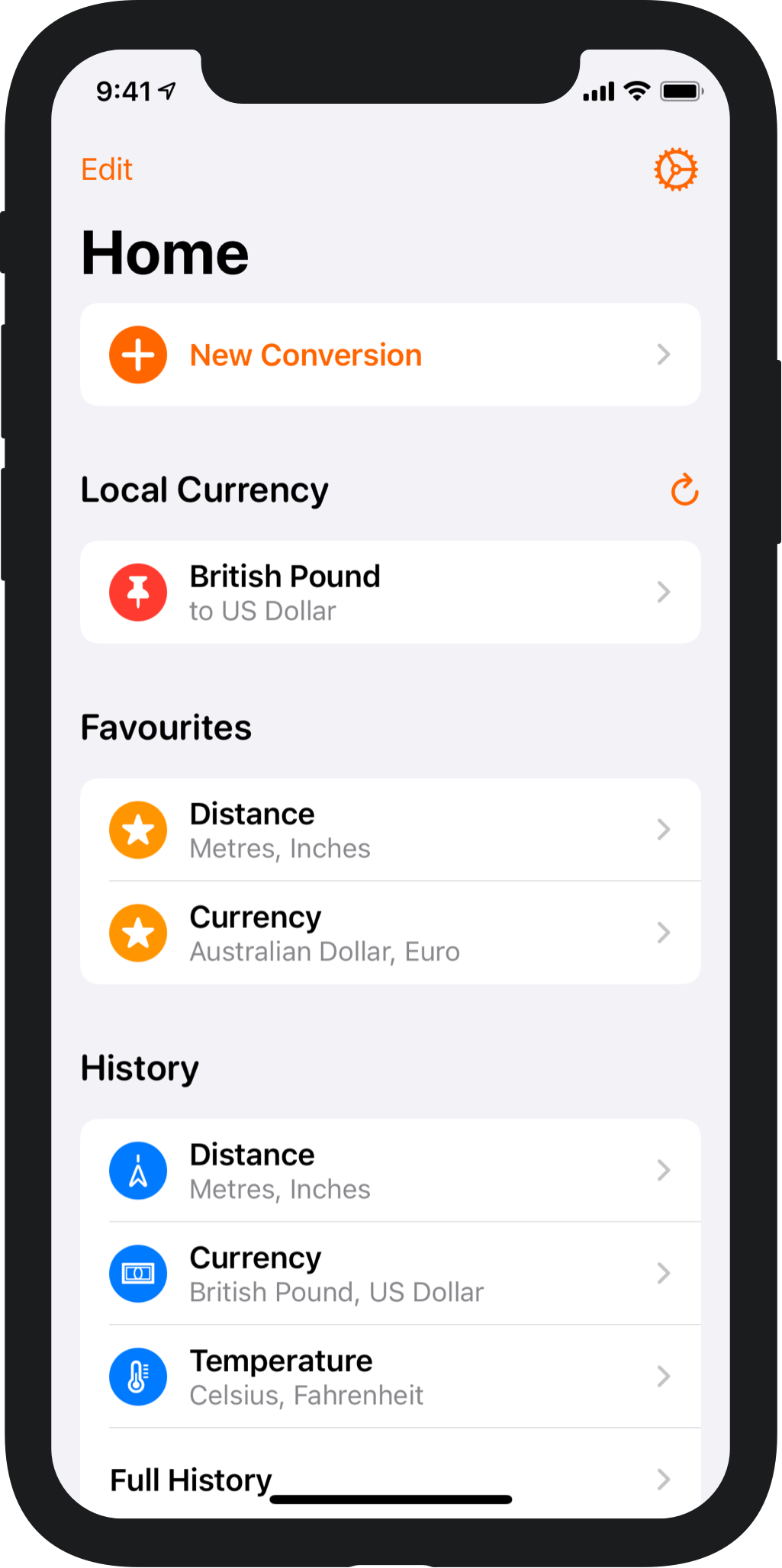Refresh local currency rates
Image resolution: width=782 pixels, height=1568 pixels.
[684, 490]
